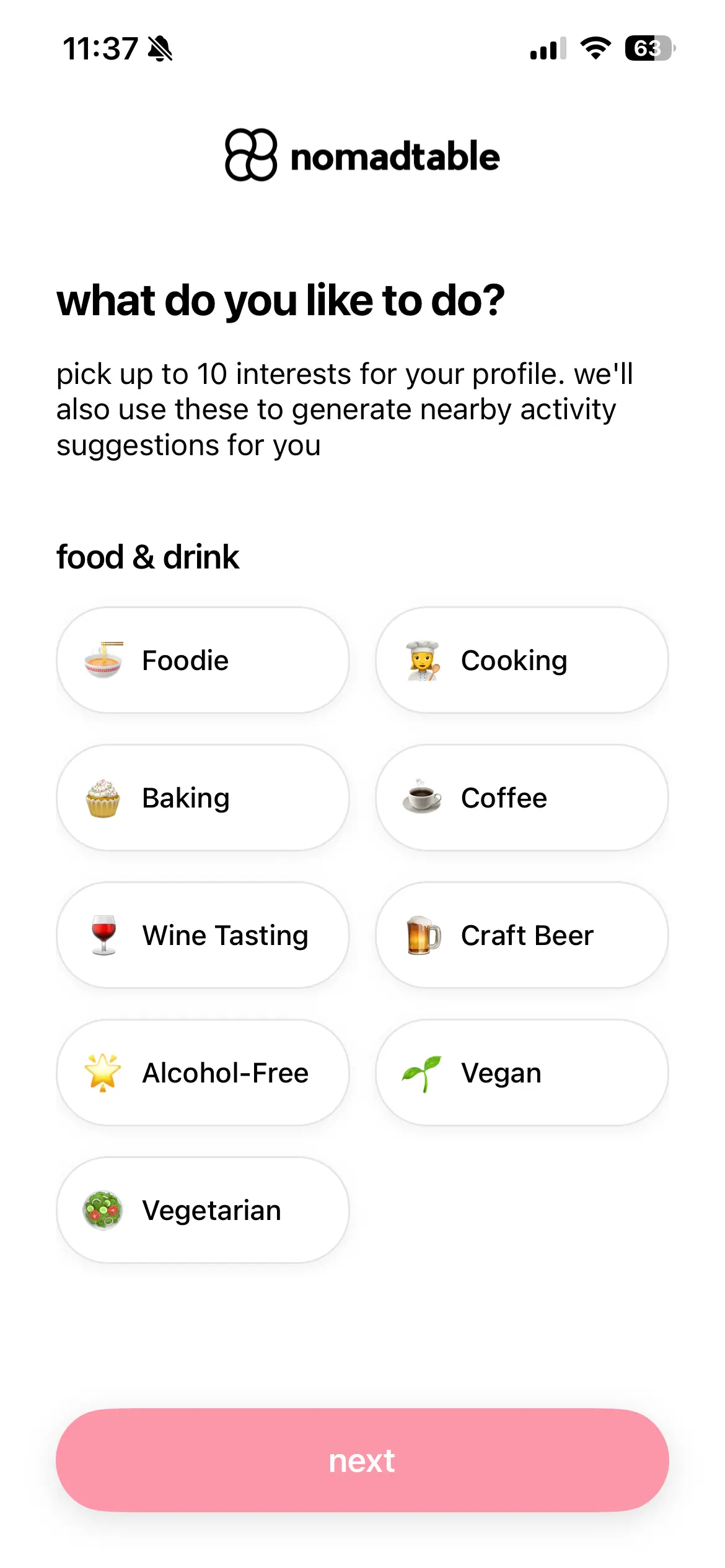Select the Cooking interest
Image resolution: width=725 pixels, height=1568 pixels.
pyautogui.click(x=521, y=660)
